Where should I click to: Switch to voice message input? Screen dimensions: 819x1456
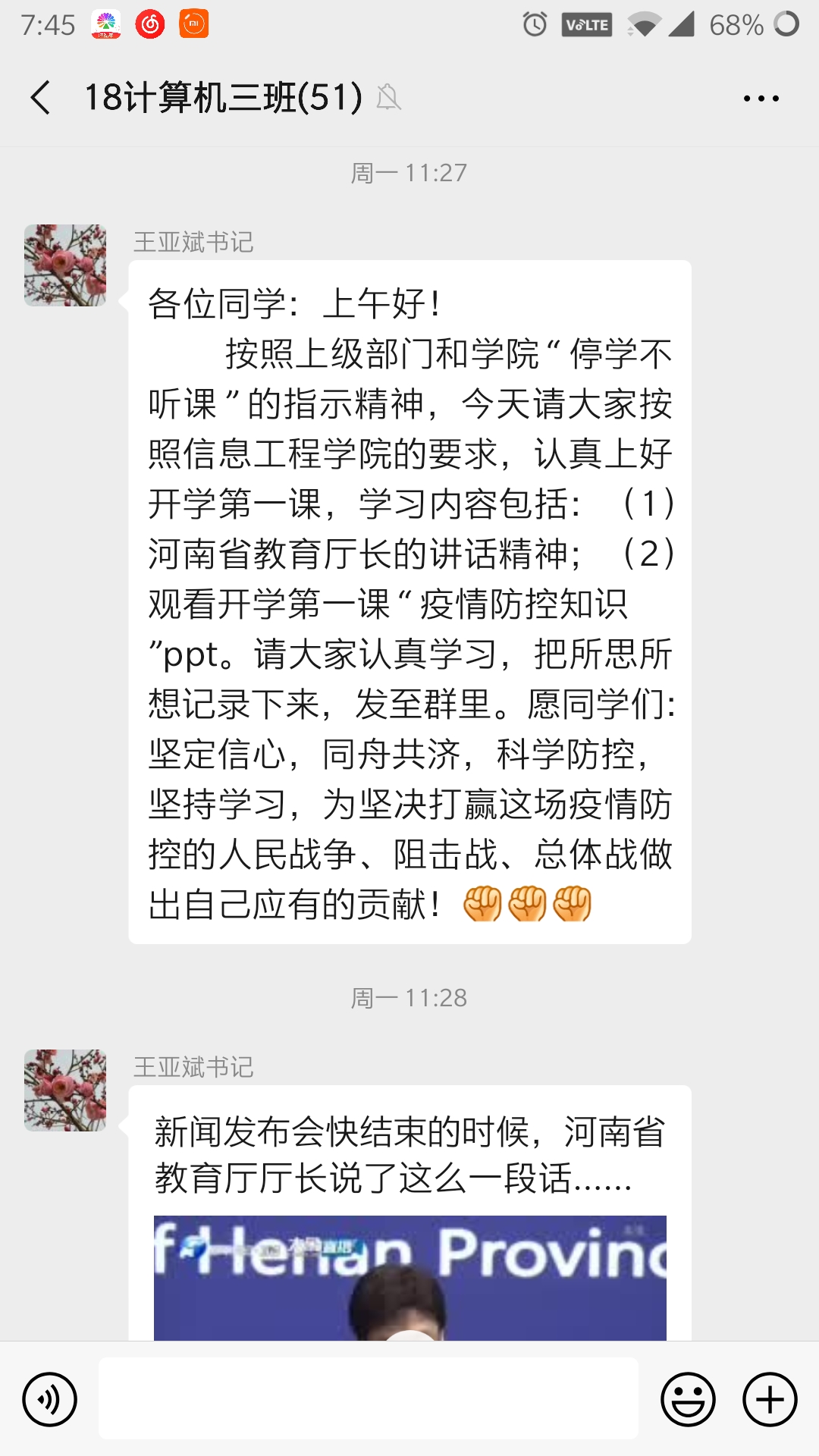point(50,1399)
